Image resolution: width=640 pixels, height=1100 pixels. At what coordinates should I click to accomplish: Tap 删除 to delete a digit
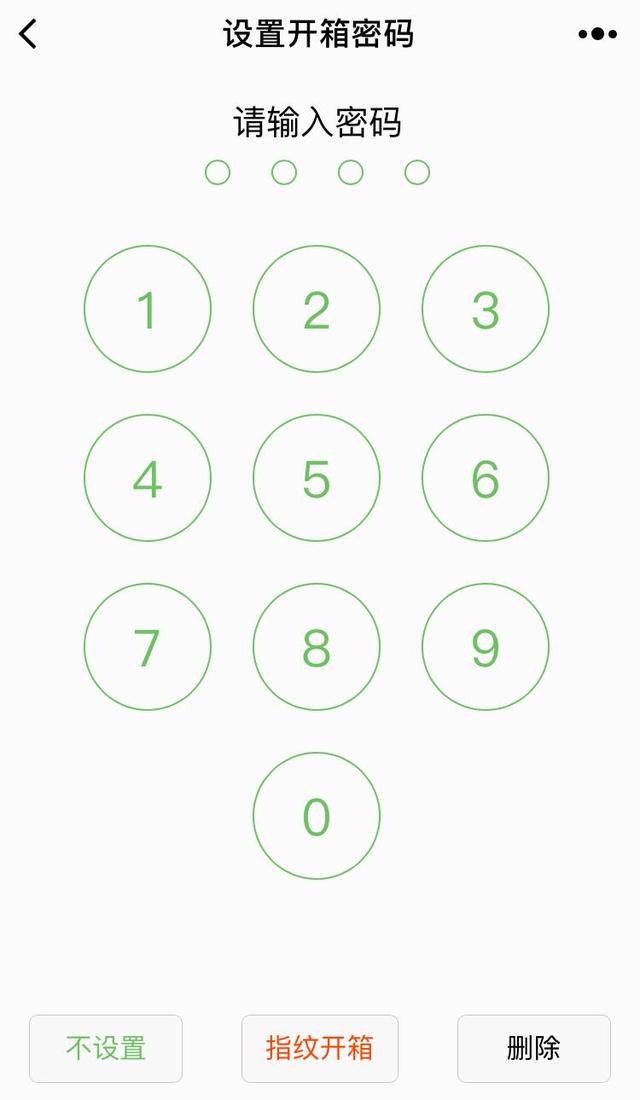(534, 1048)
